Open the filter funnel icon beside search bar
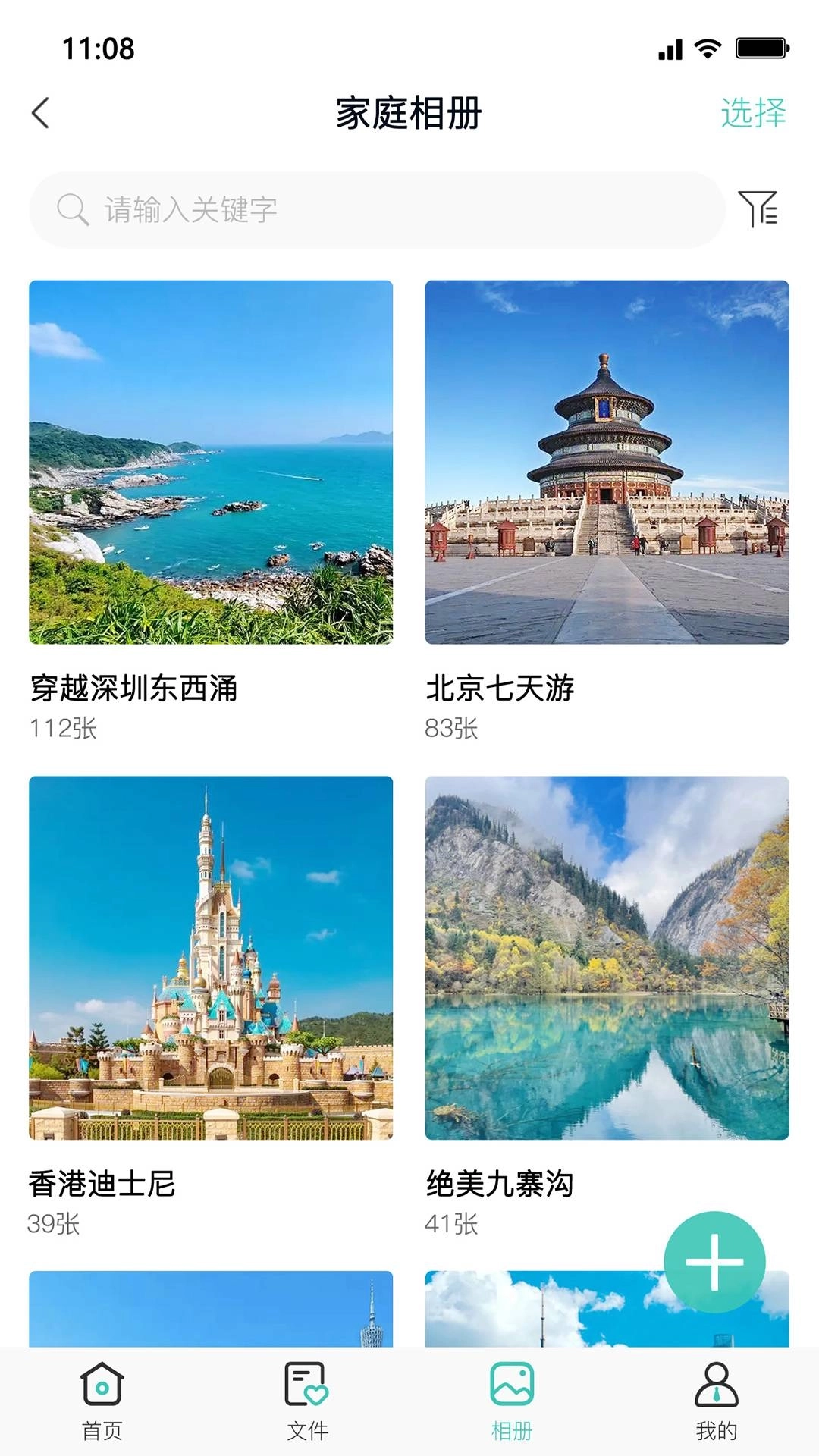The height and width of the screenshot is (1456, 819). 764,210
